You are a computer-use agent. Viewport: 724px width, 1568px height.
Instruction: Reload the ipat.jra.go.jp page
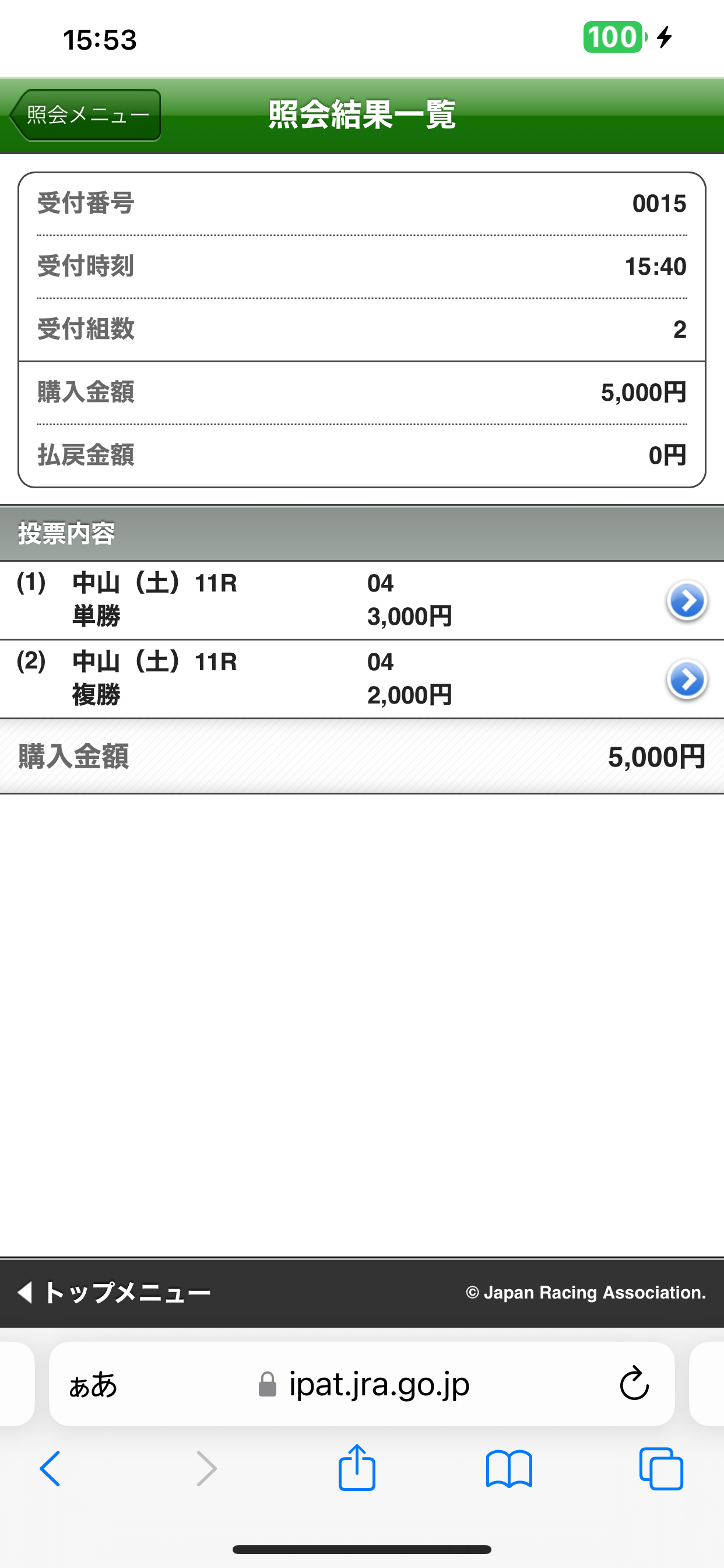[x=634, y=1384]
